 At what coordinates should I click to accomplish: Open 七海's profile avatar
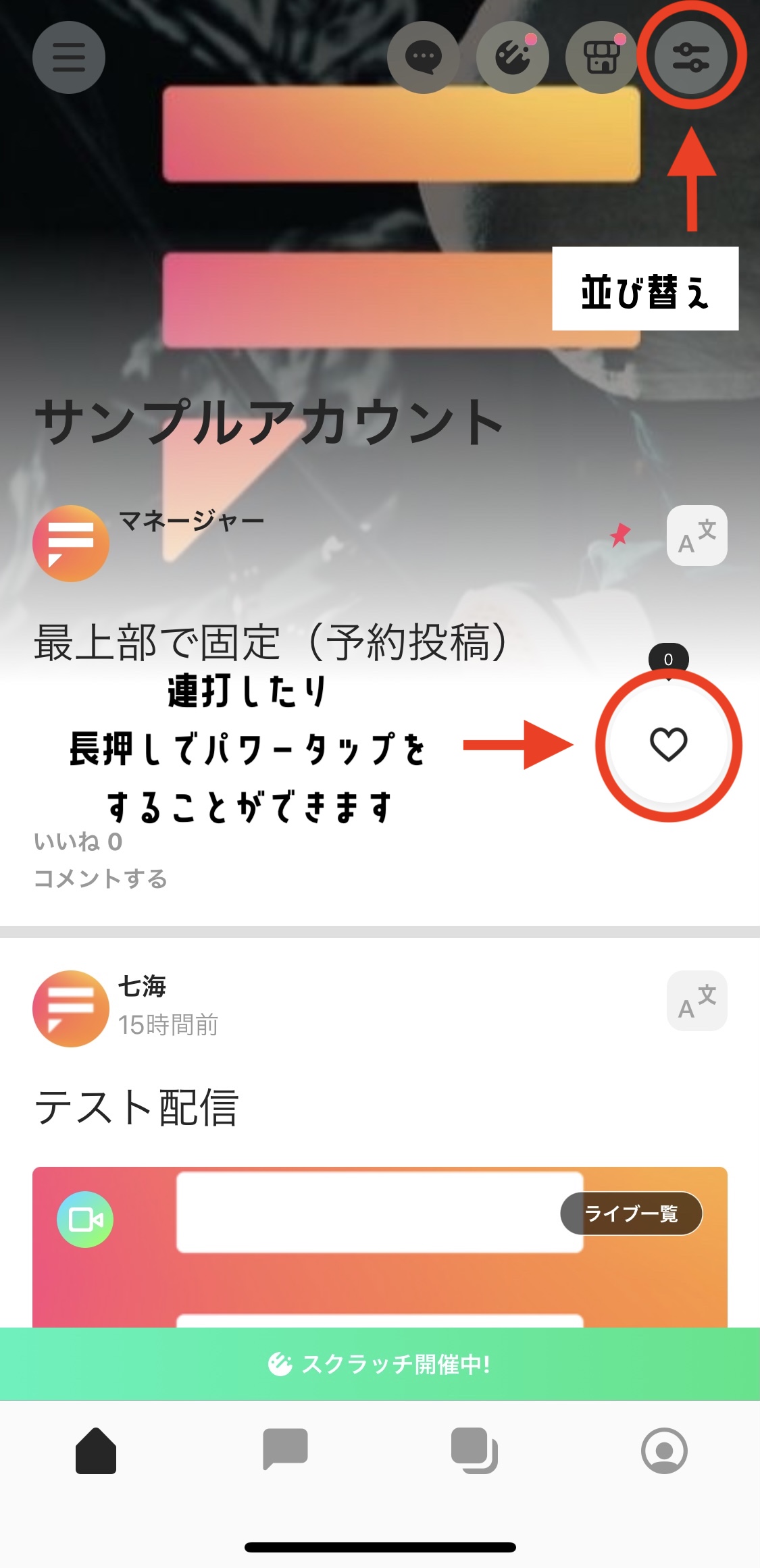70,1009
